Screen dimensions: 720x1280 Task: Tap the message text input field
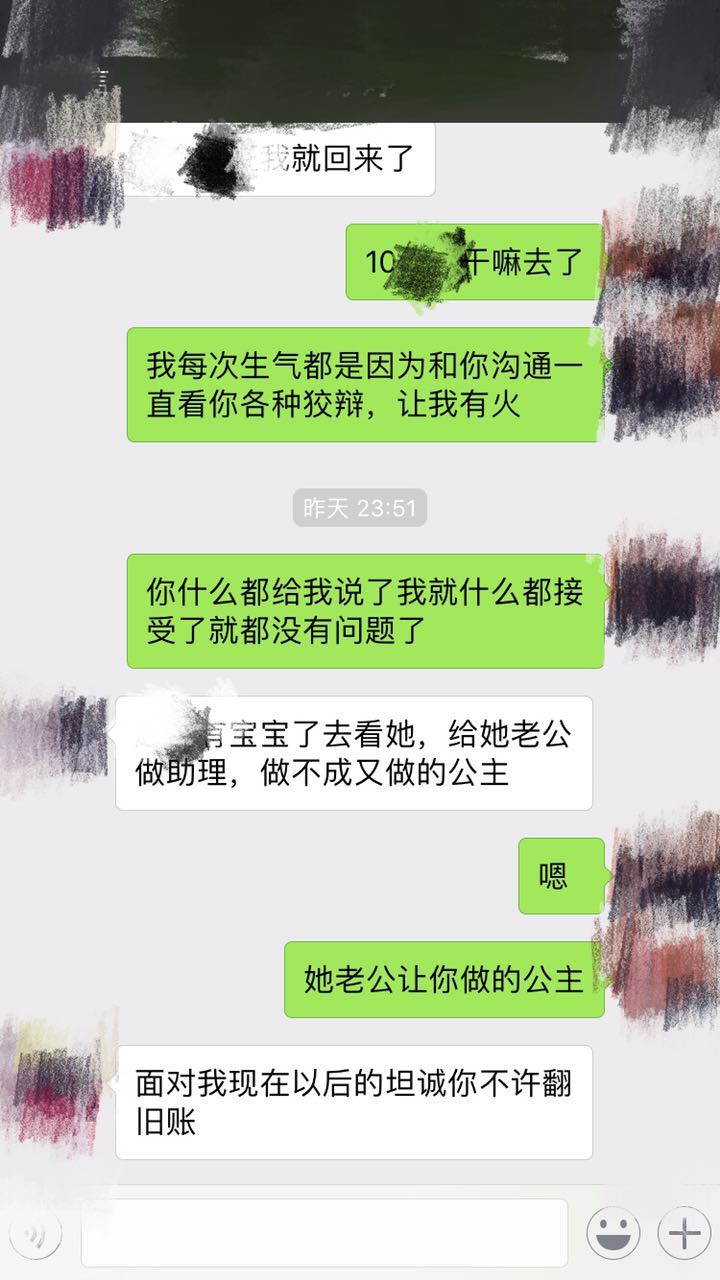coord(324,1233)
